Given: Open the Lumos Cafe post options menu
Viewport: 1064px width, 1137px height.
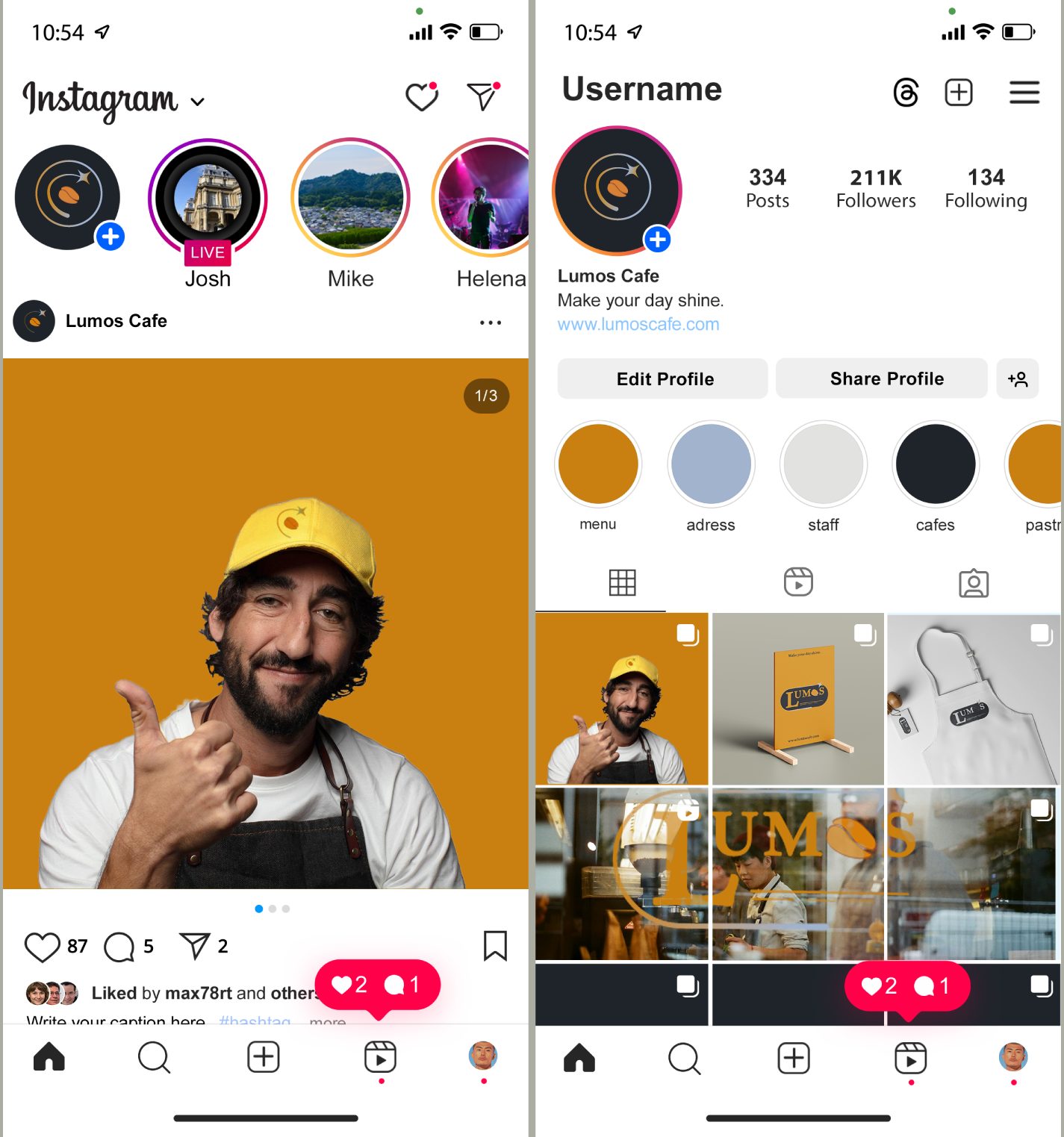Looking at the screenshot, I should coord(490,323).
